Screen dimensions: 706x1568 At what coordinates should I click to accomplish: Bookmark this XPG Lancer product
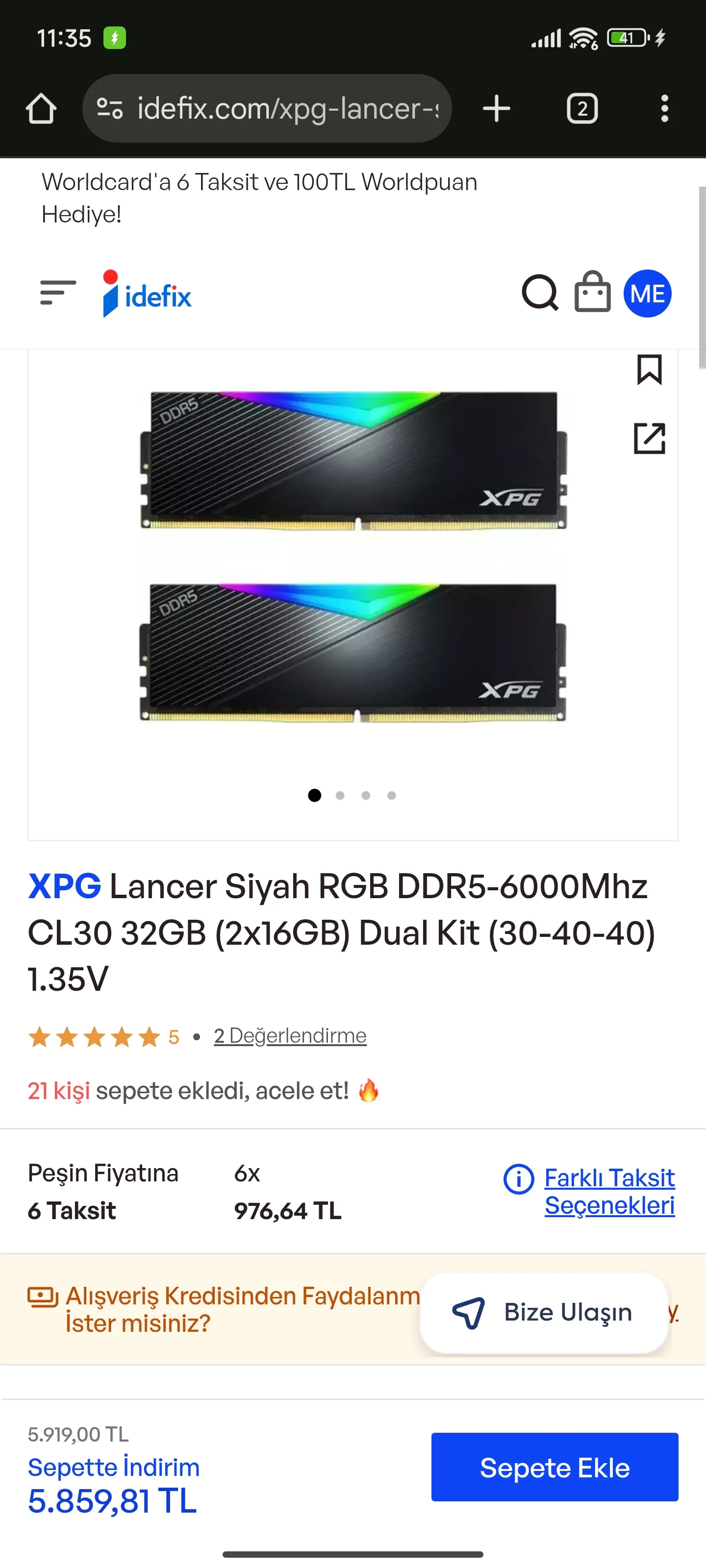[649, 369]
